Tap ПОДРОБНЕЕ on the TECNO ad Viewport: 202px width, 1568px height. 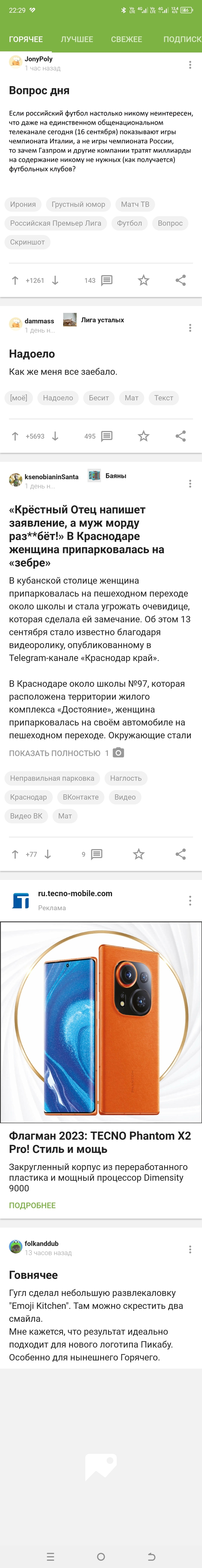click(32, 1206)
